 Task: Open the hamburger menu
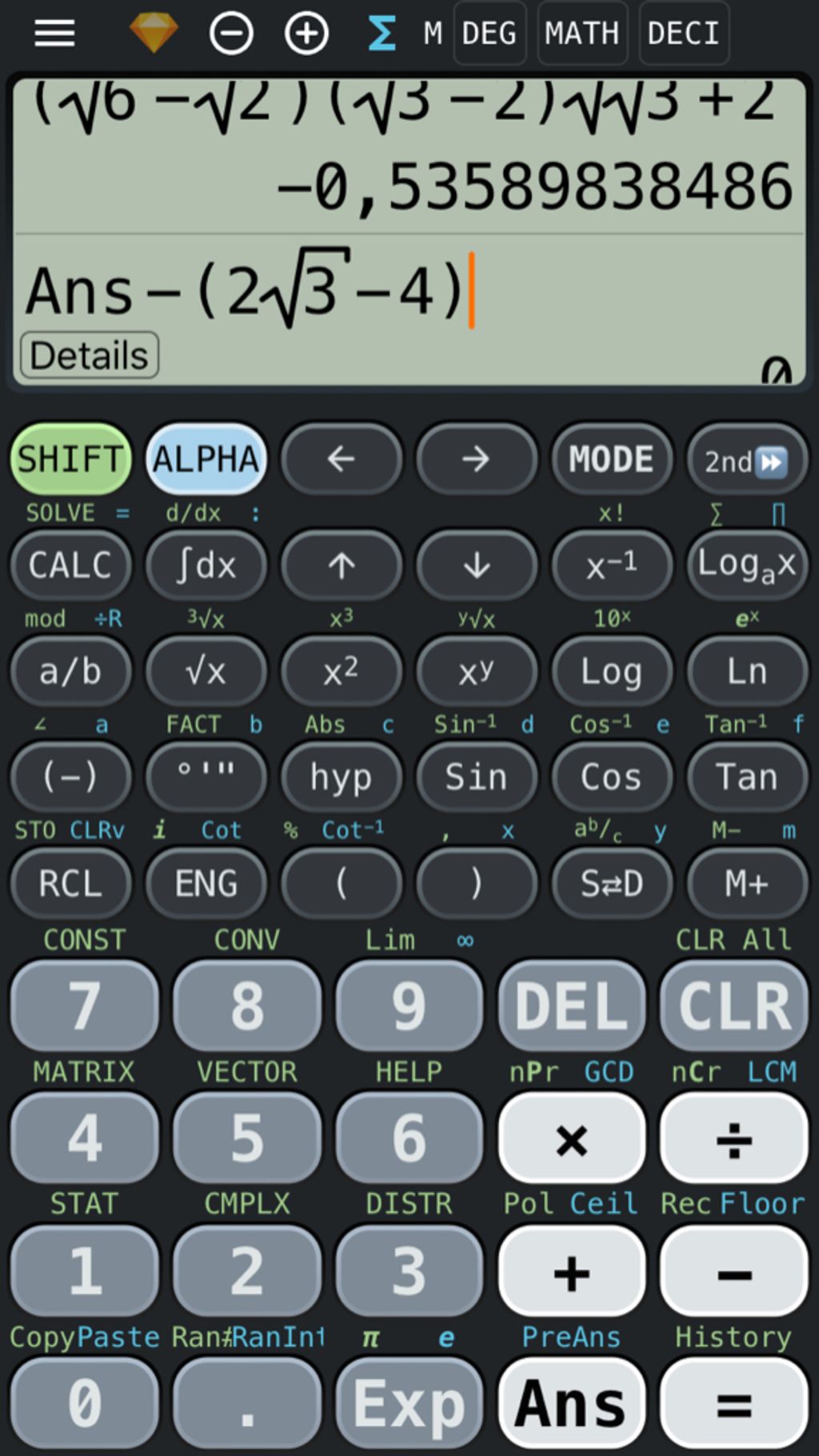pyautogui.click(x=54, y=34)
